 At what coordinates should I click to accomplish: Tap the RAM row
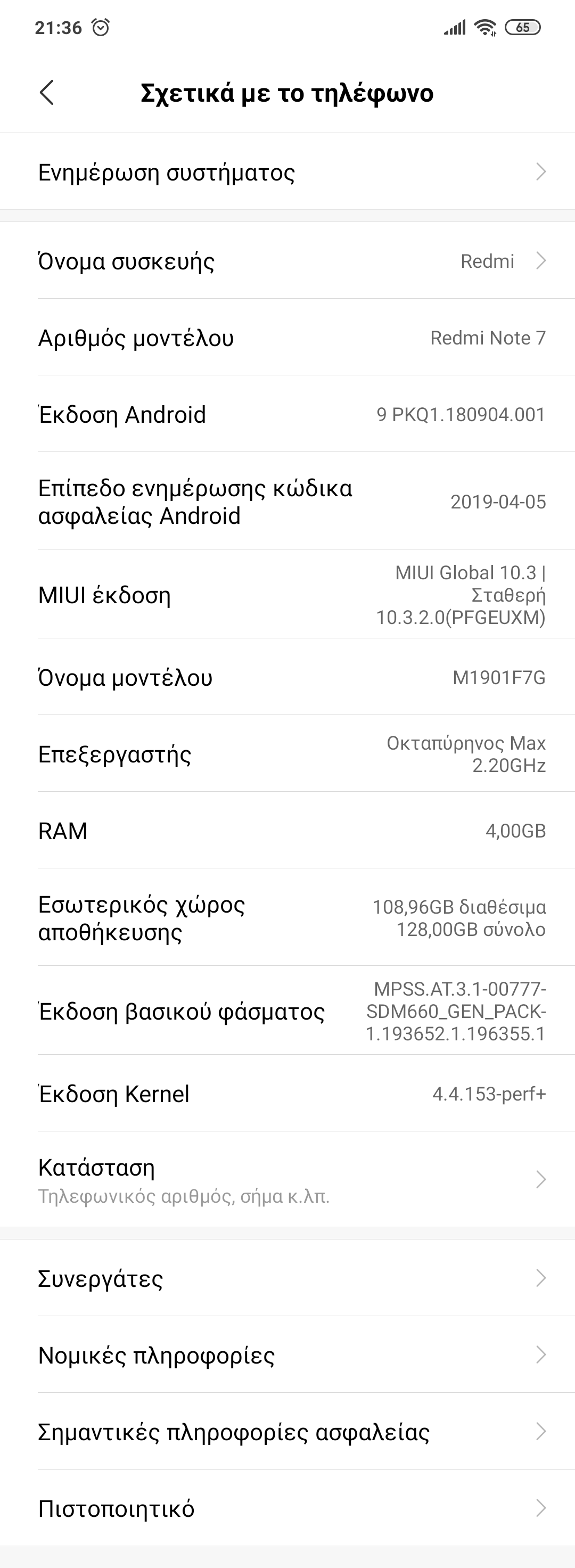point(287,831)
